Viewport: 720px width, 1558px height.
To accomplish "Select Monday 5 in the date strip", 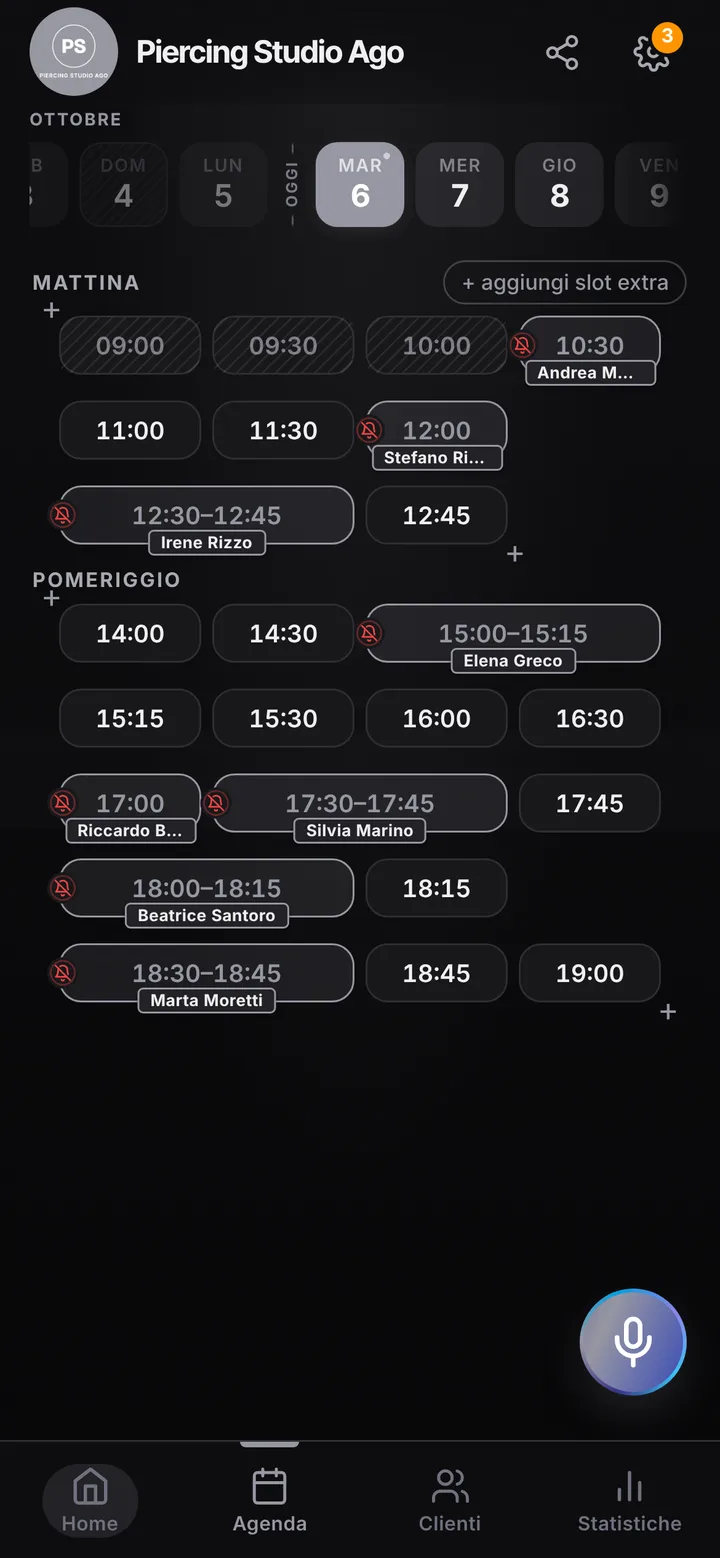I will tap(223, 185).
